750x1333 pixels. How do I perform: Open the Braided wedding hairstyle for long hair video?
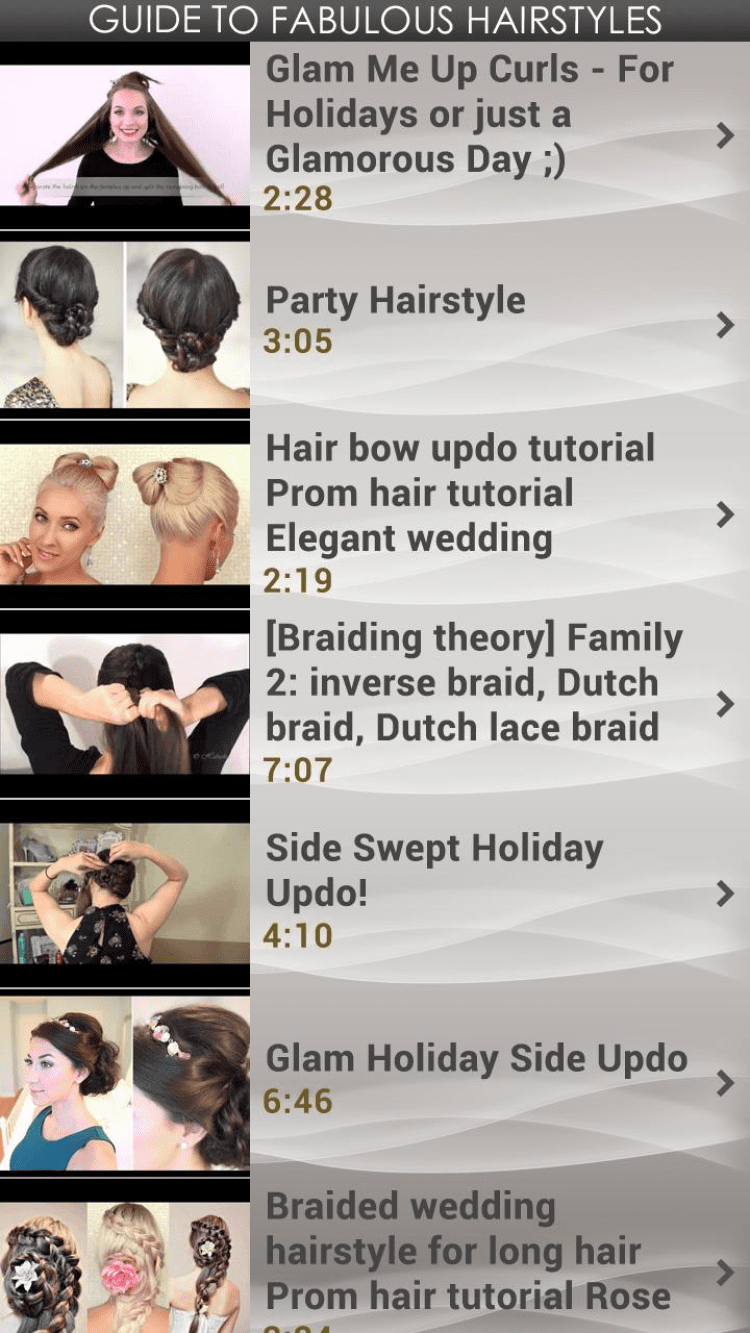468,1262
